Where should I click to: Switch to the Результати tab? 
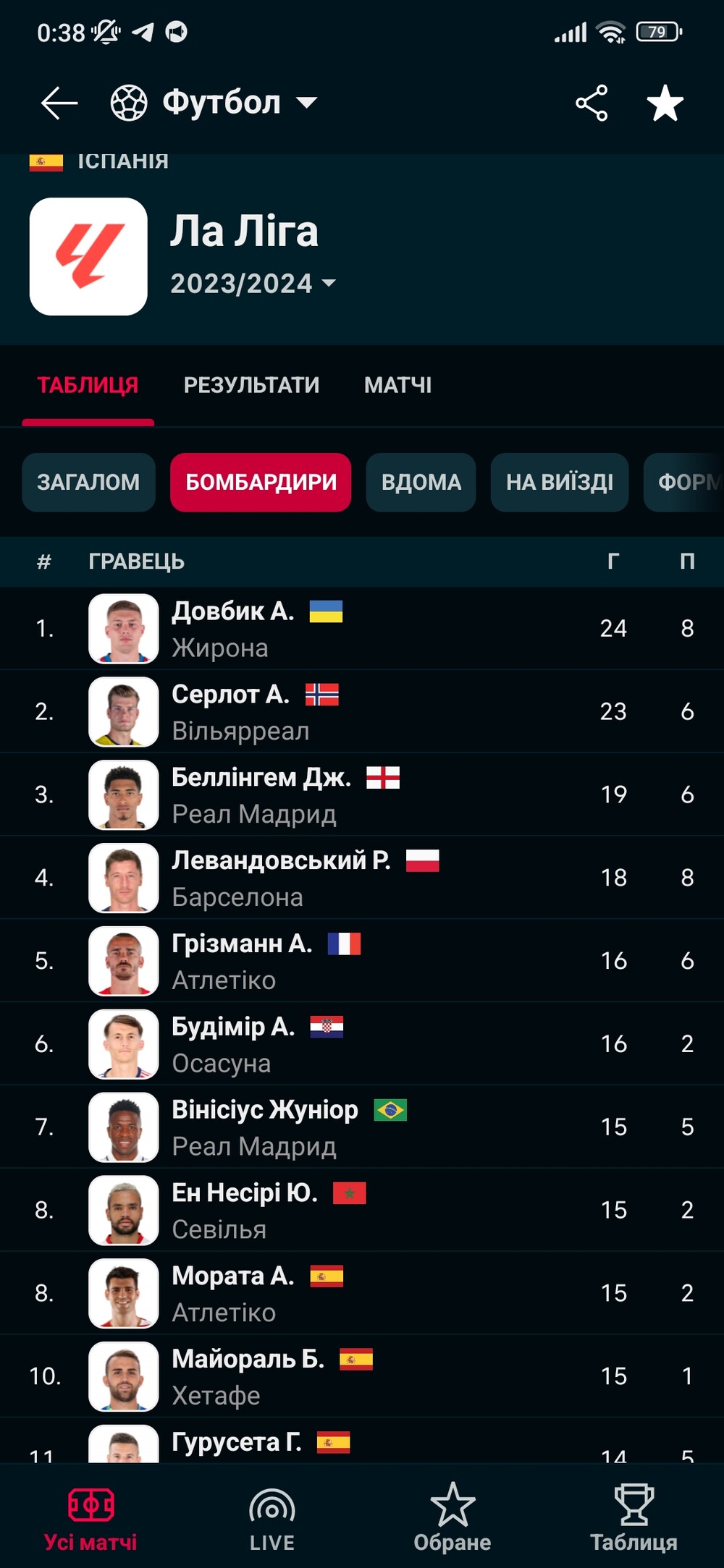(x=251, y=385)
